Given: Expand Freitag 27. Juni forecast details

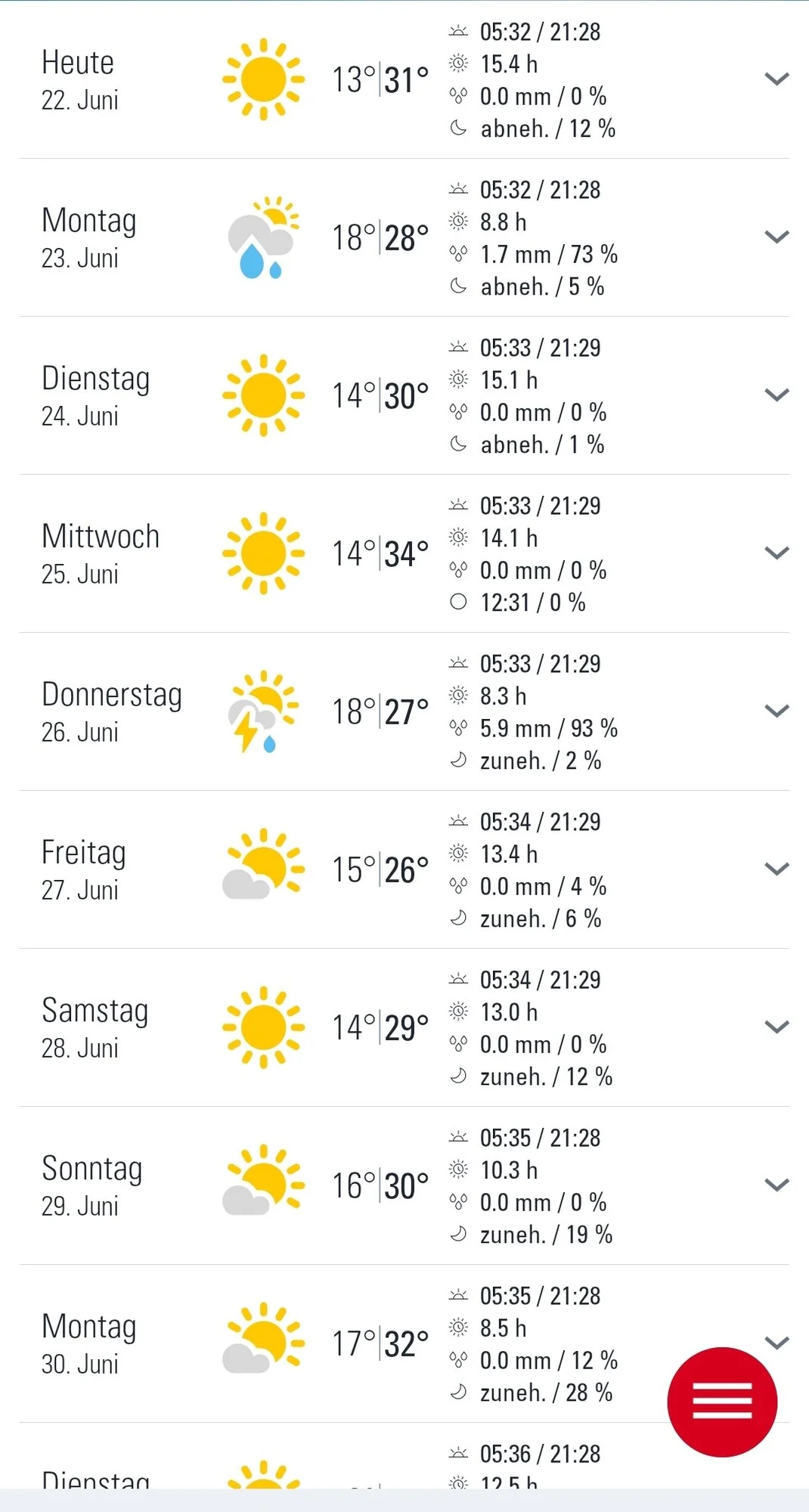Looking at the screenshot, I should click(776, 869).
